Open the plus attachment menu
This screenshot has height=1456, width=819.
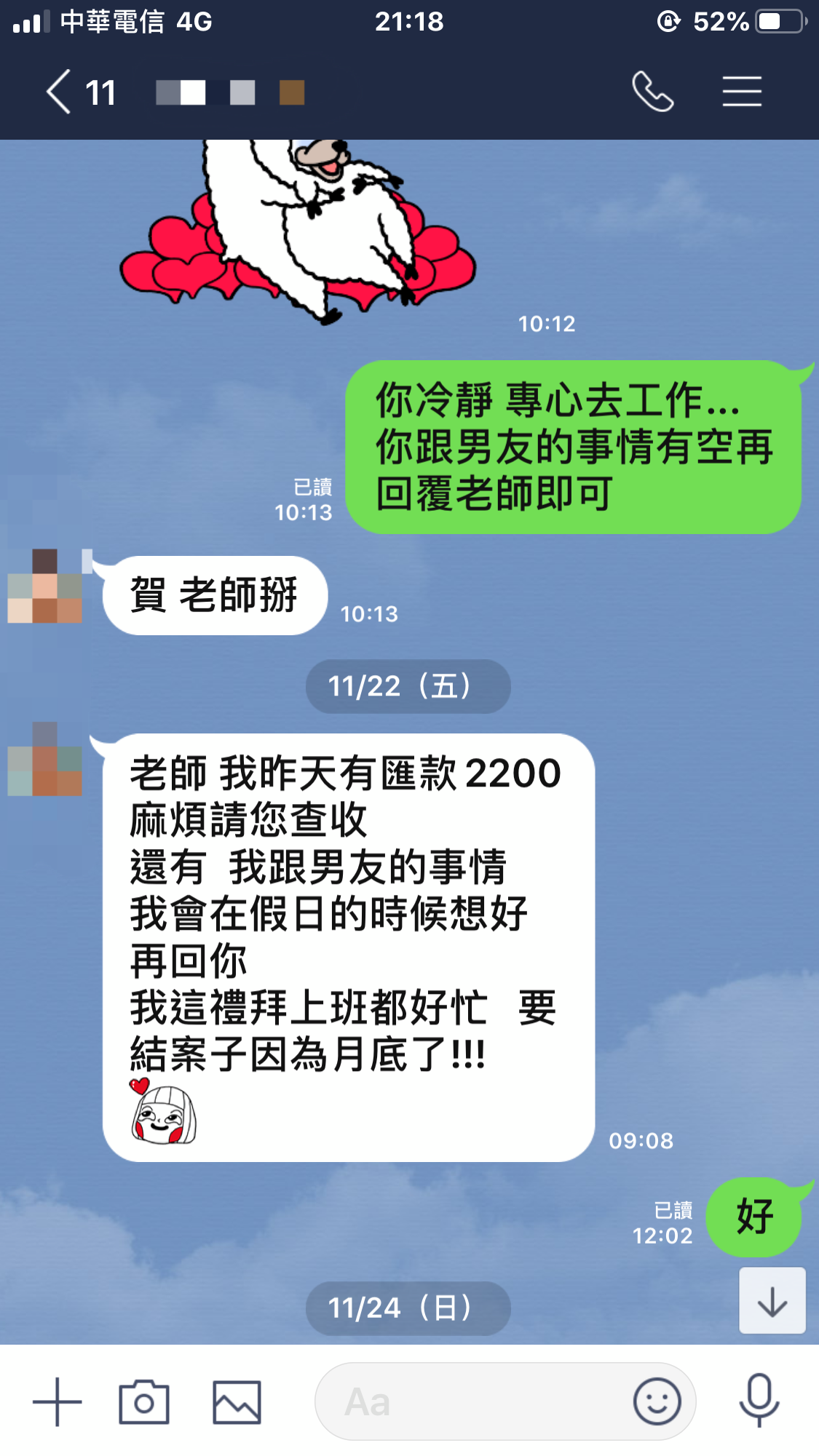(58, 1401)
